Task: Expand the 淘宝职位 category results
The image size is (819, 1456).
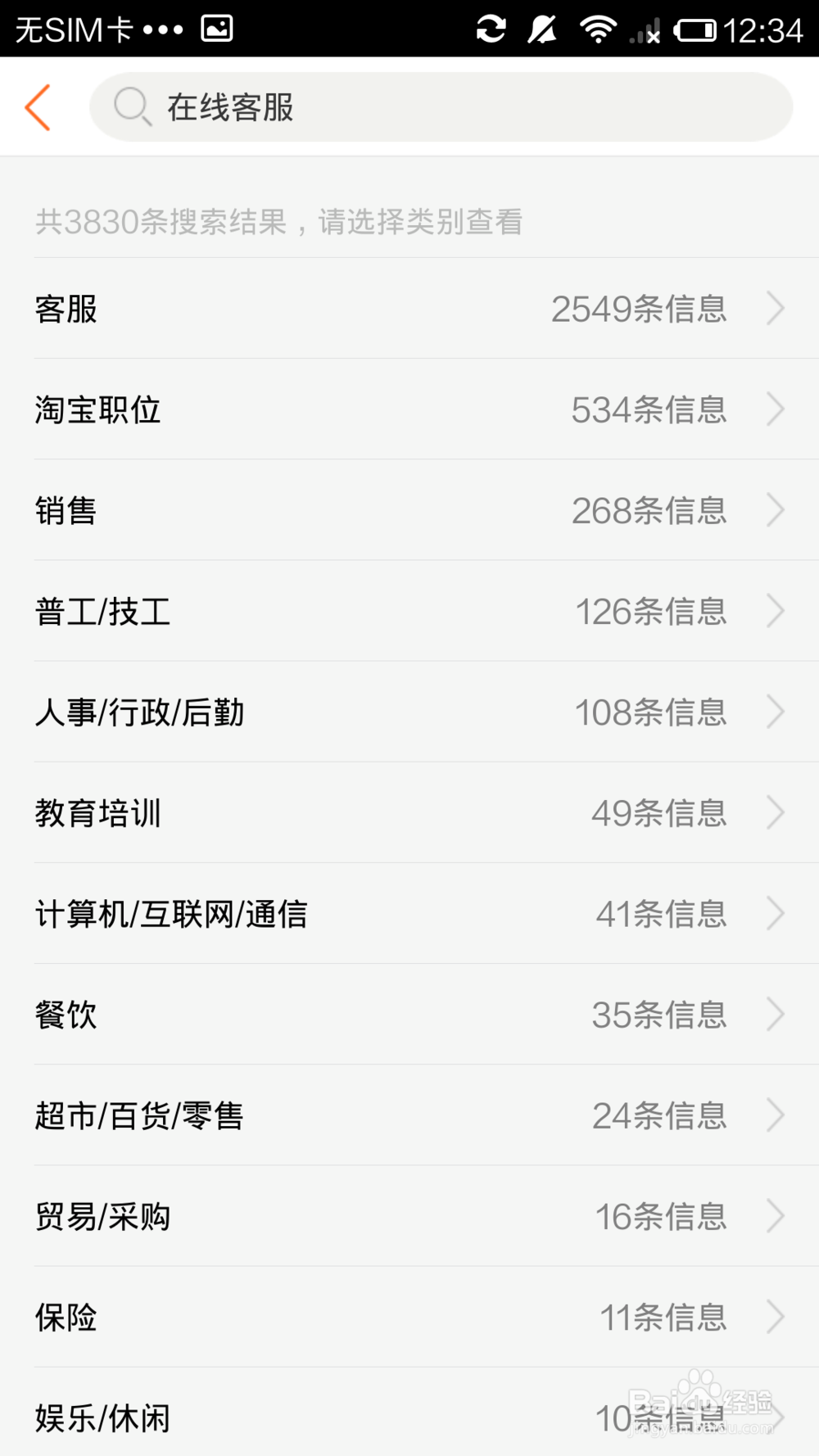Action: (x=409, y=409)
